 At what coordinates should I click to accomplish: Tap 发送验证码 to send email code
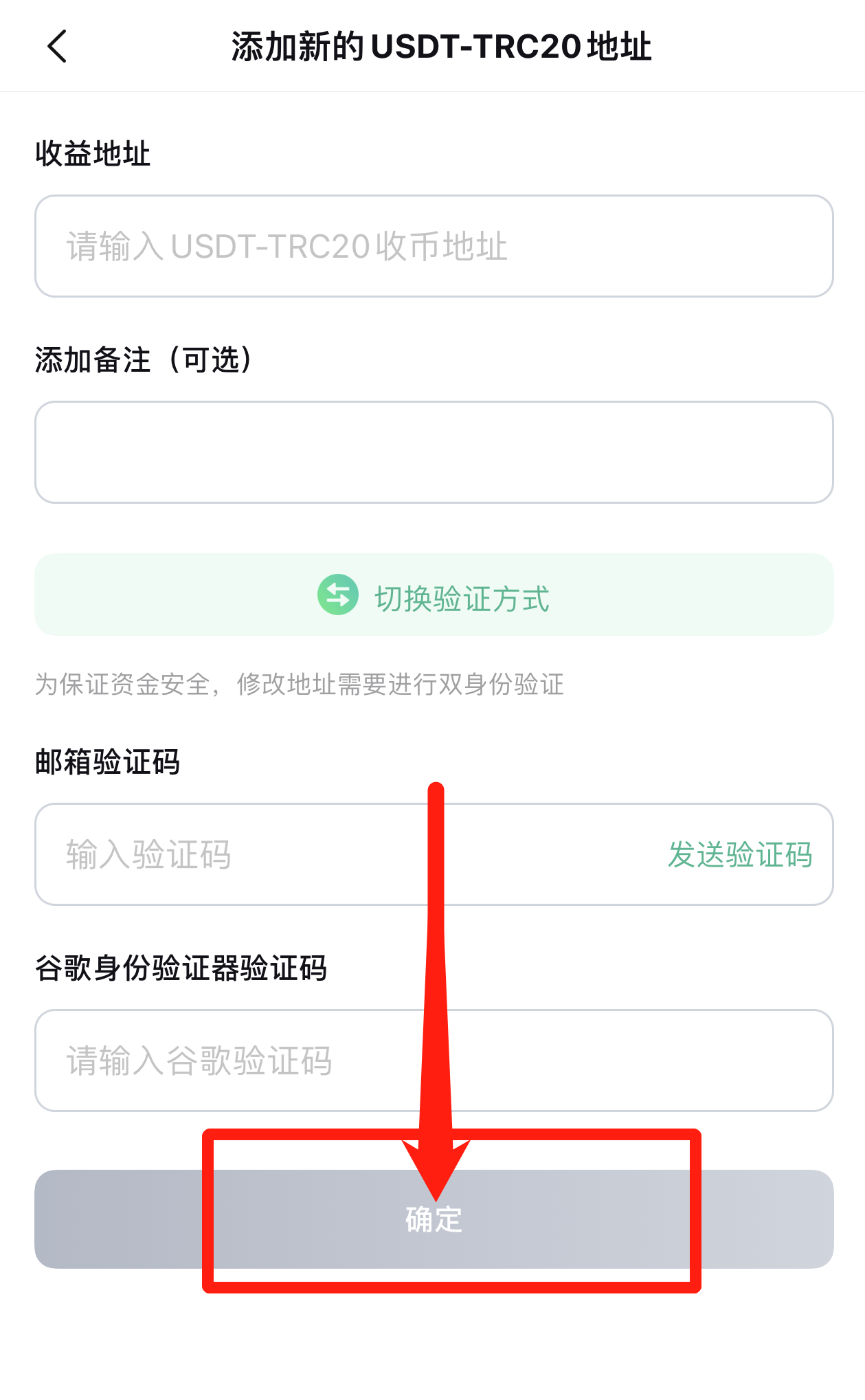click(740, 854)
